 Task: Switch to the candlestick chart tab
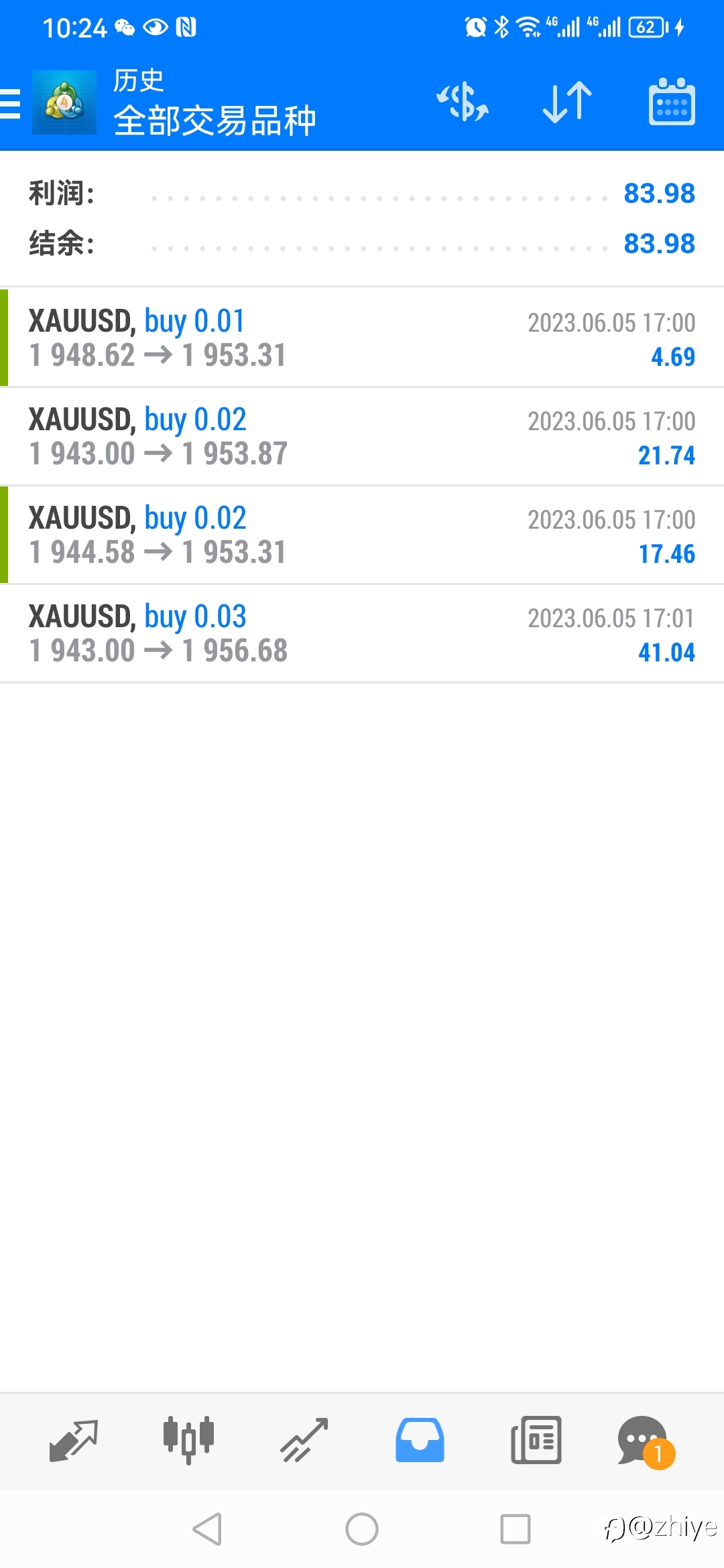pos(188,1440)
